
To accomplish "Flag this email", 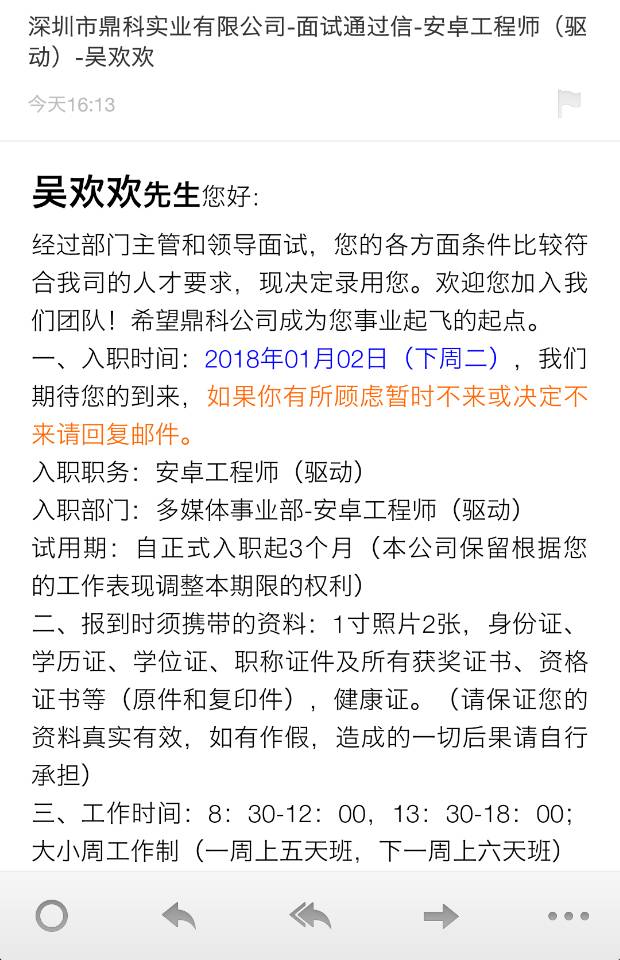I will click(569, 103).
